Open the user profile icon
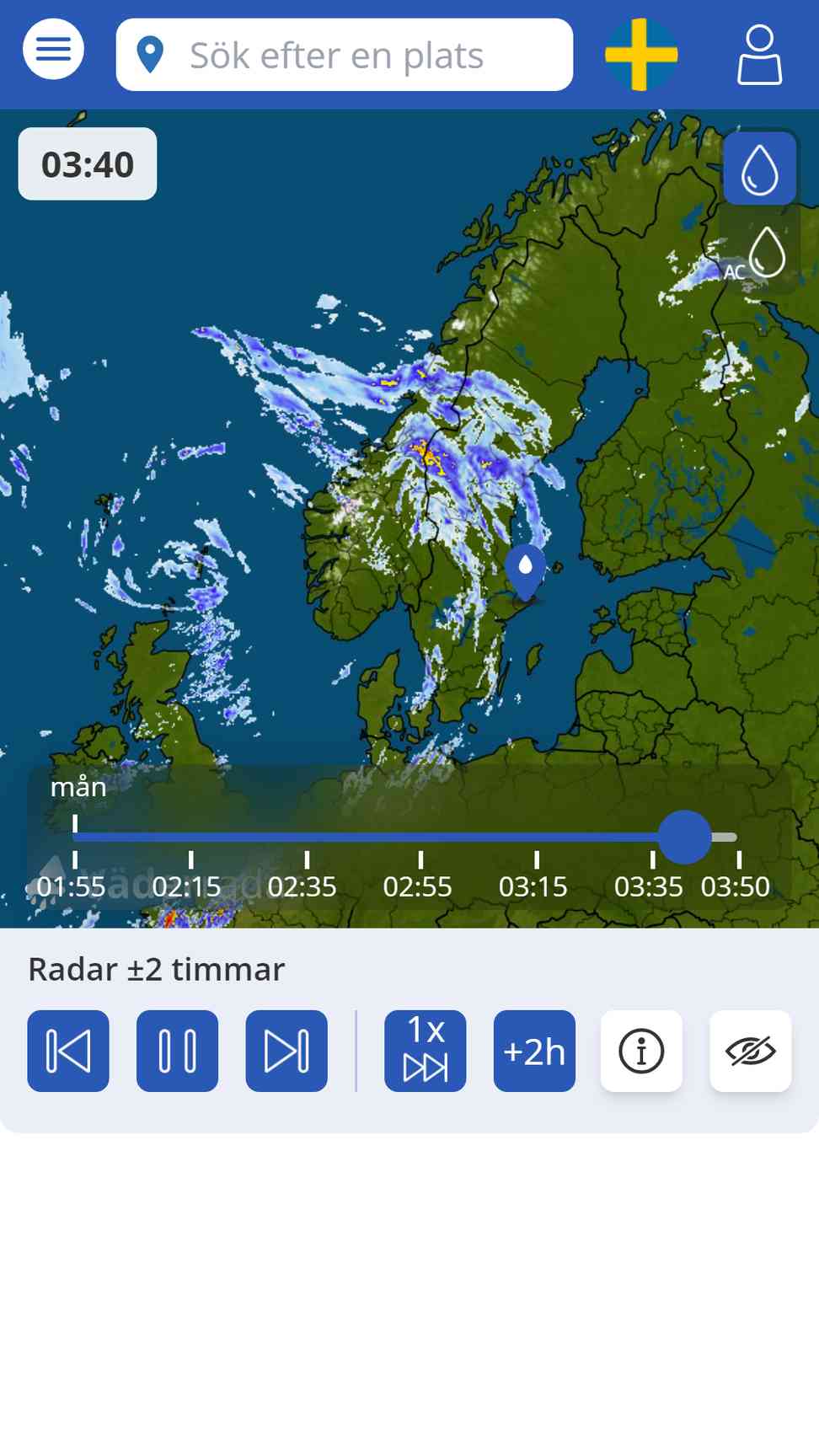Viewport: 819px width, 1456px height. (760, 55)
